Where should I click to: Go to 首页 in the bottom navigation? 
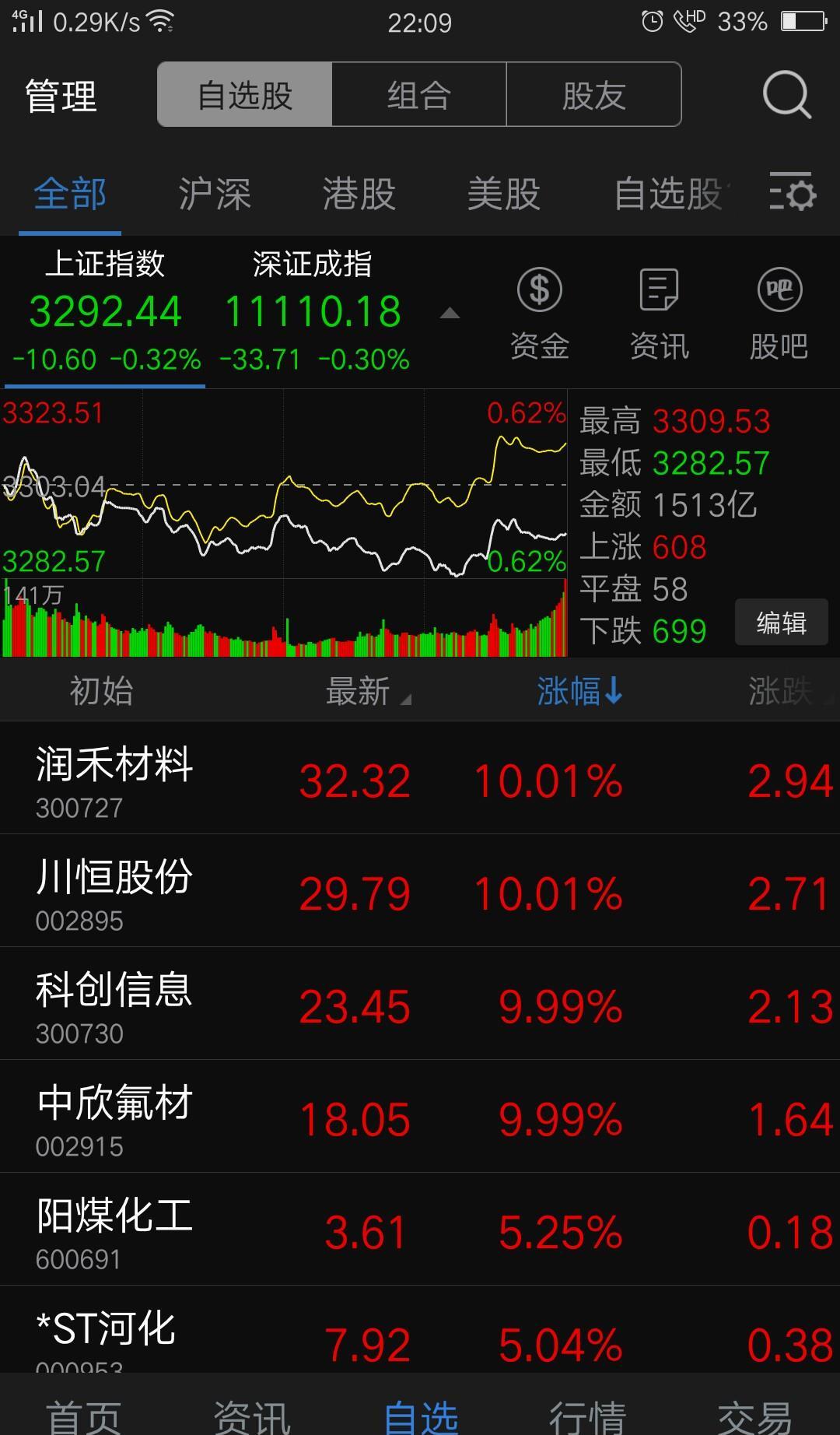click(x=84, y=1416)
